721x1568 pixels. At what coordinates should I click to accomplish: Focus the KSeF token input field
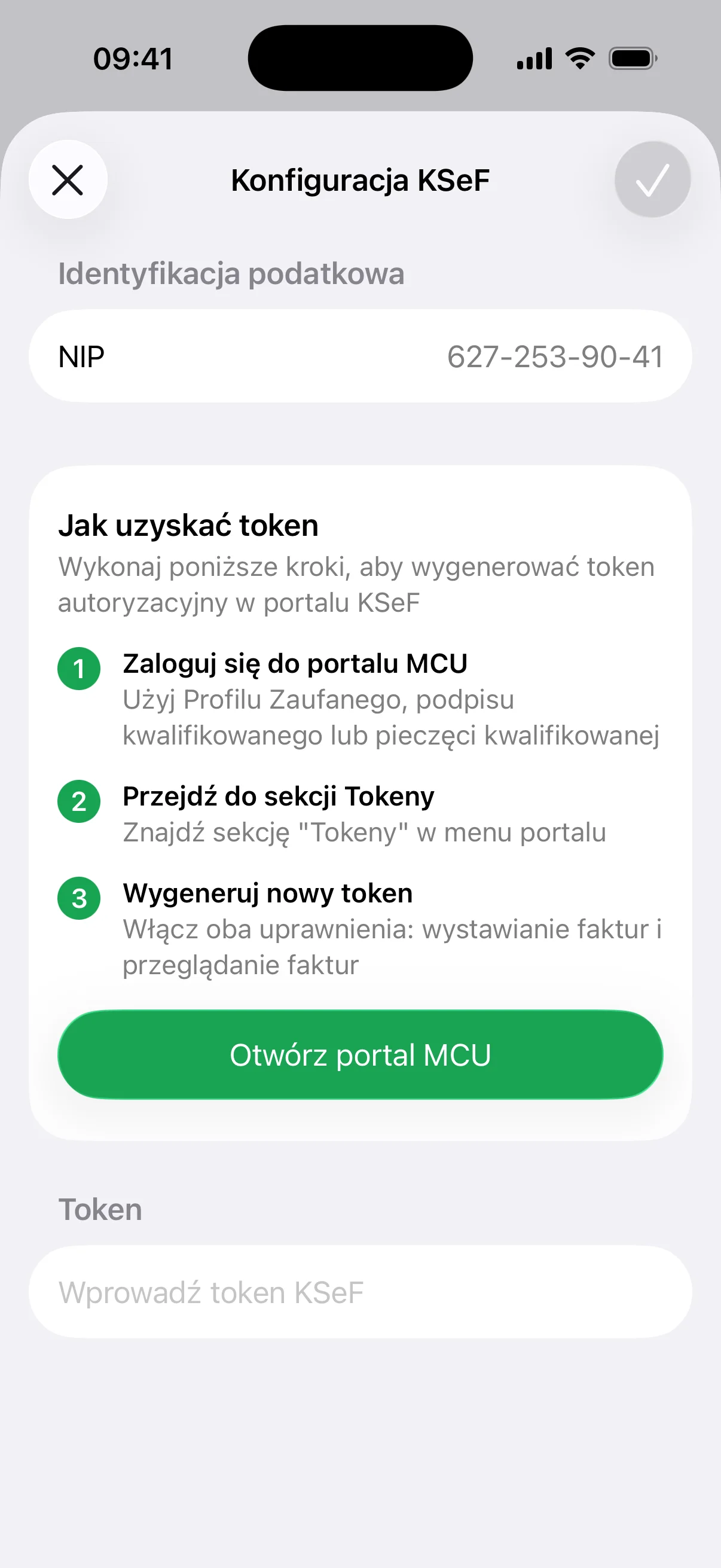click(x=360, y=1292)
